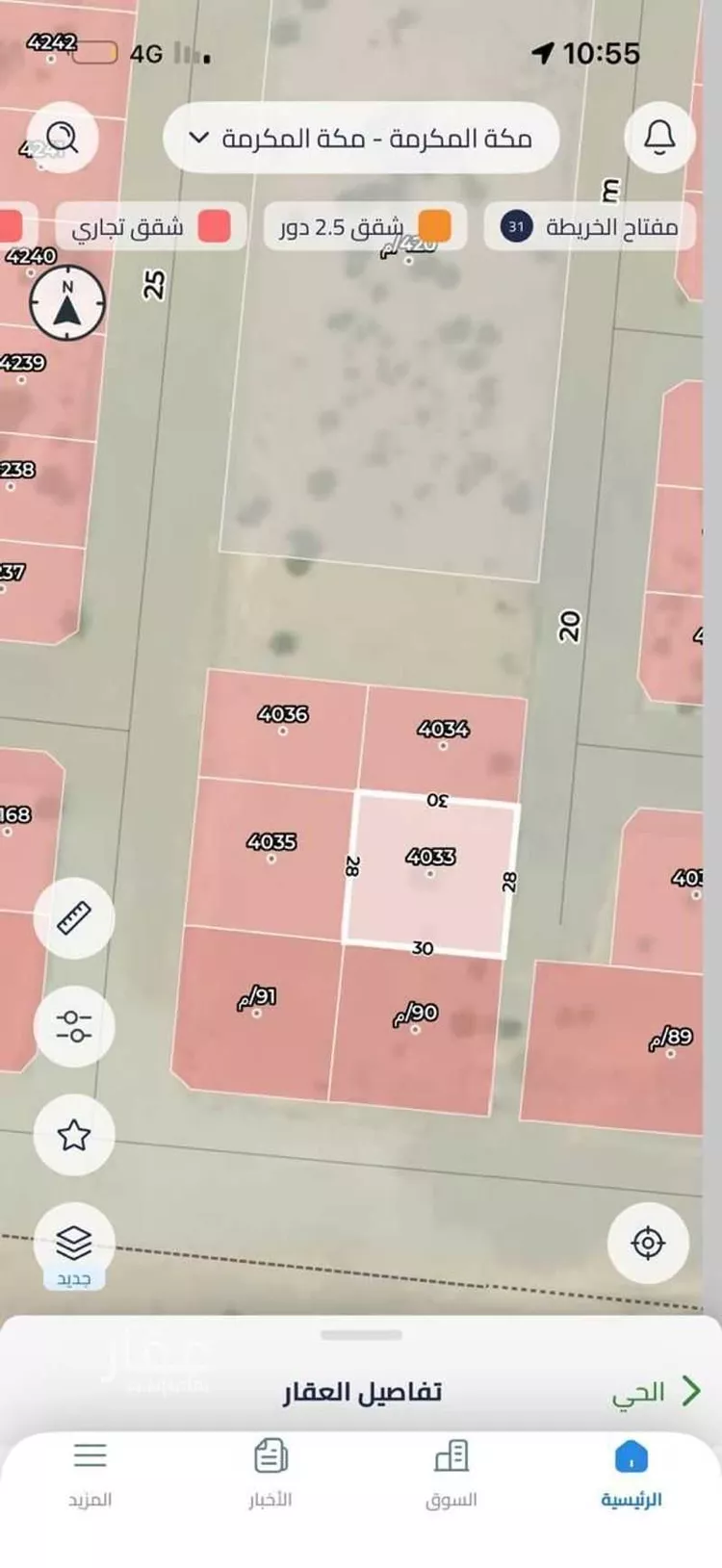Image resolution: width=722 pixels, height=1568 pixels.
Task: Expand the تفاصيل العقار details sheet
Action: 361,1391
